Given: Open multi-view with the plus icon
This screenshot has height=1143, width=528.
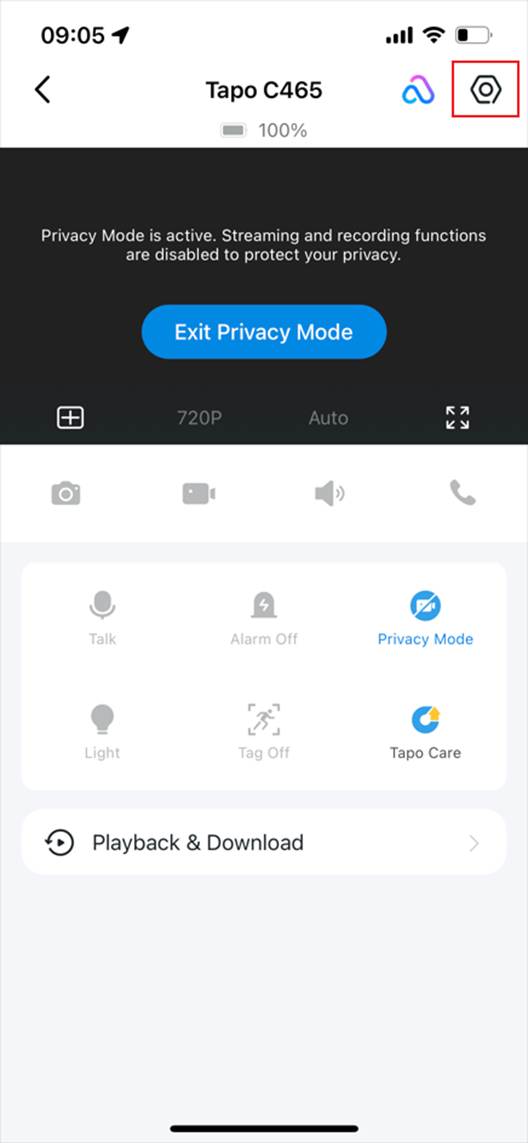Looking at the screenshot, I should pos(71,418).
